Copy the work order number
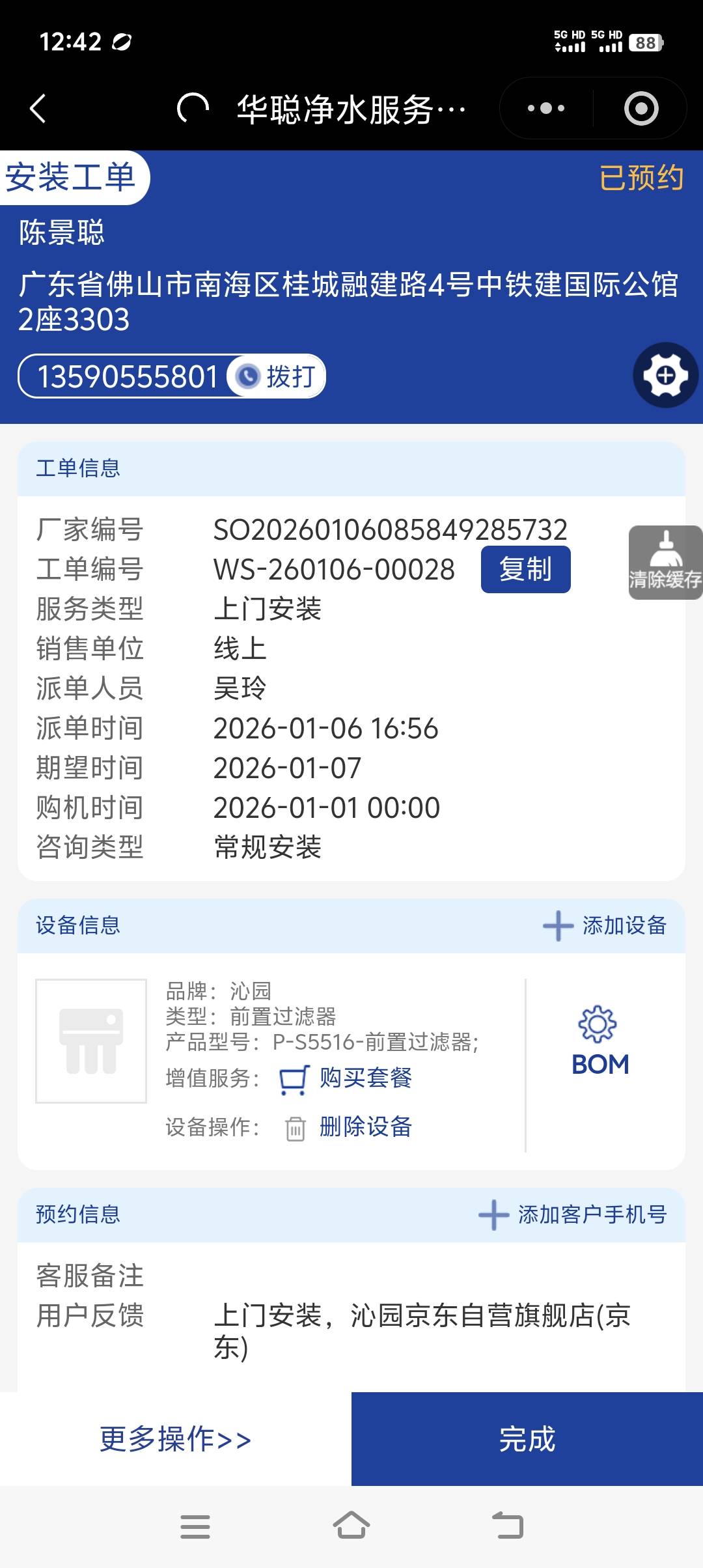This screenshot has height=1568, width=703. point(525,569)
